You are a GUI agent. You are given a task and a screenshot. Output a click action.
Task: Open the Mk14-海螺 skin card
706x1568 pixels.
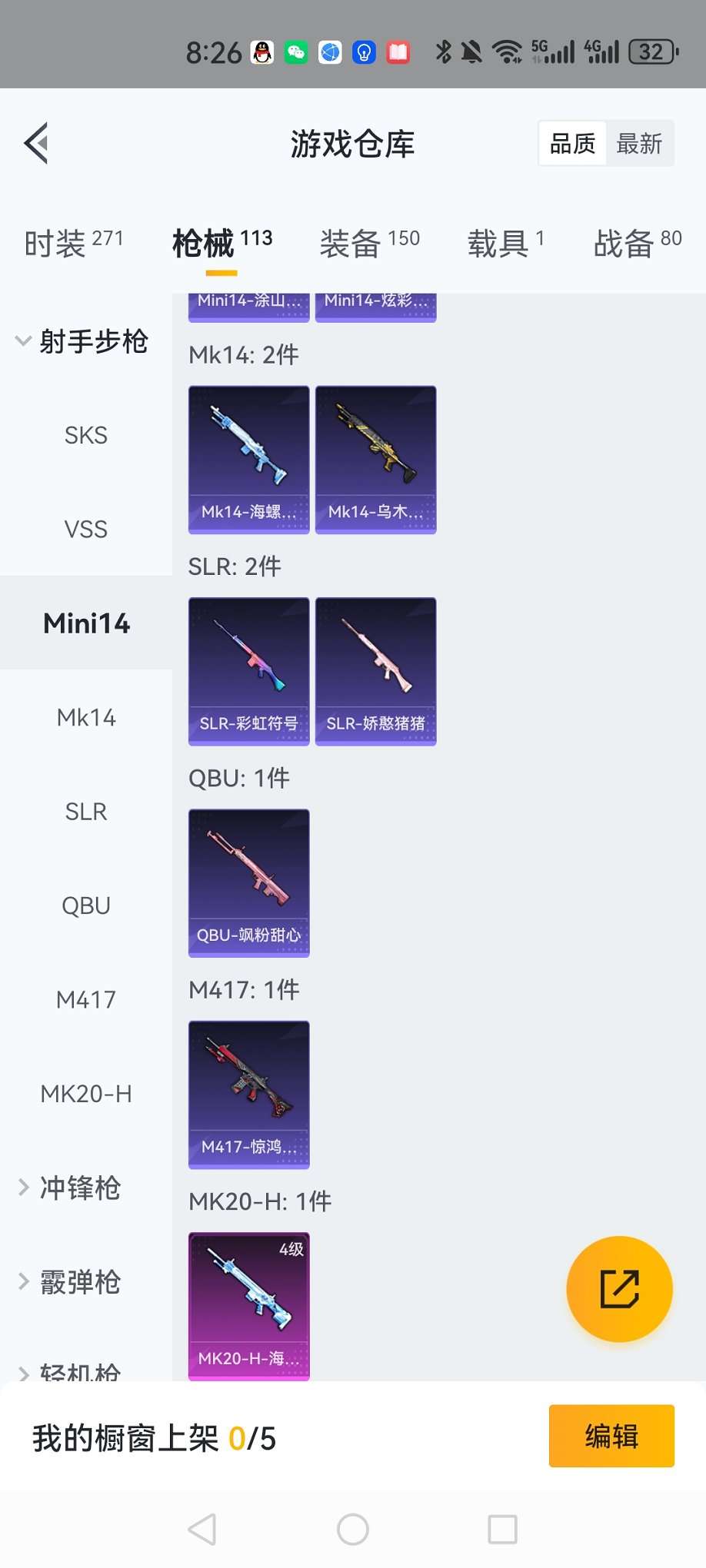coord(249,460)
